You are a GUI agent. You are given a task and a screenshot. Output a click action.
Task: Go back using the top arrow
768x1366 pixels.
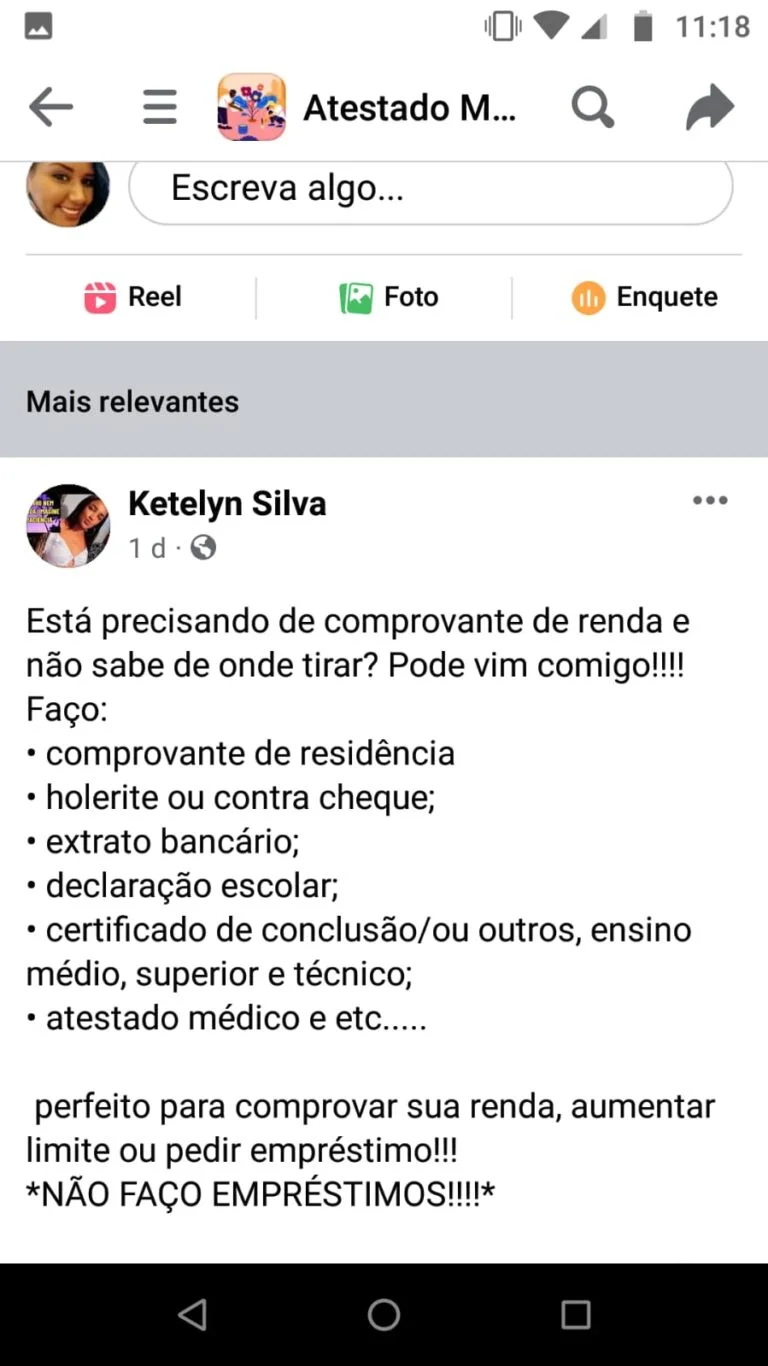(51, 107)
